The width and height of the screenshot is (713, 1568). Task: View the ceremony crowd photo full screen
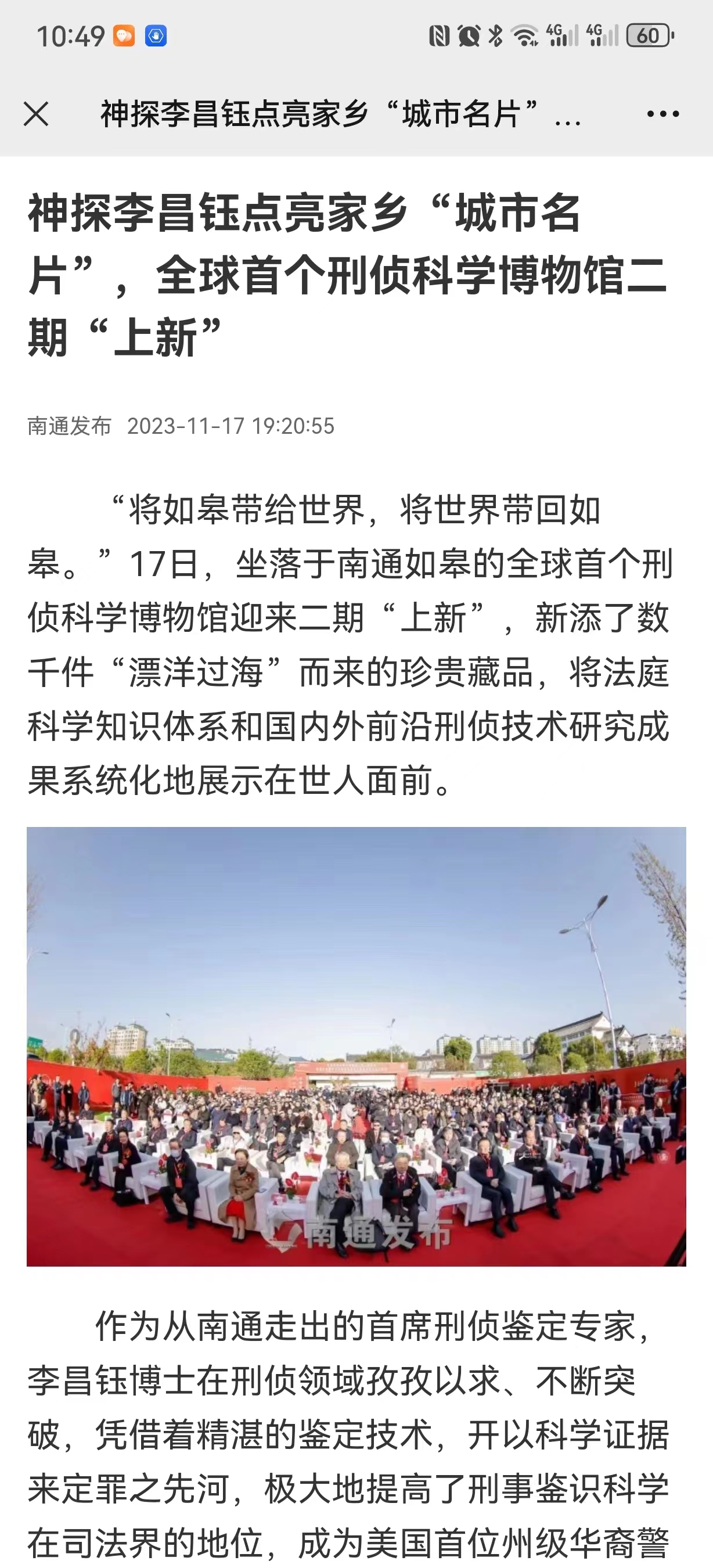pyautogui.click(x=356, y=1046)
